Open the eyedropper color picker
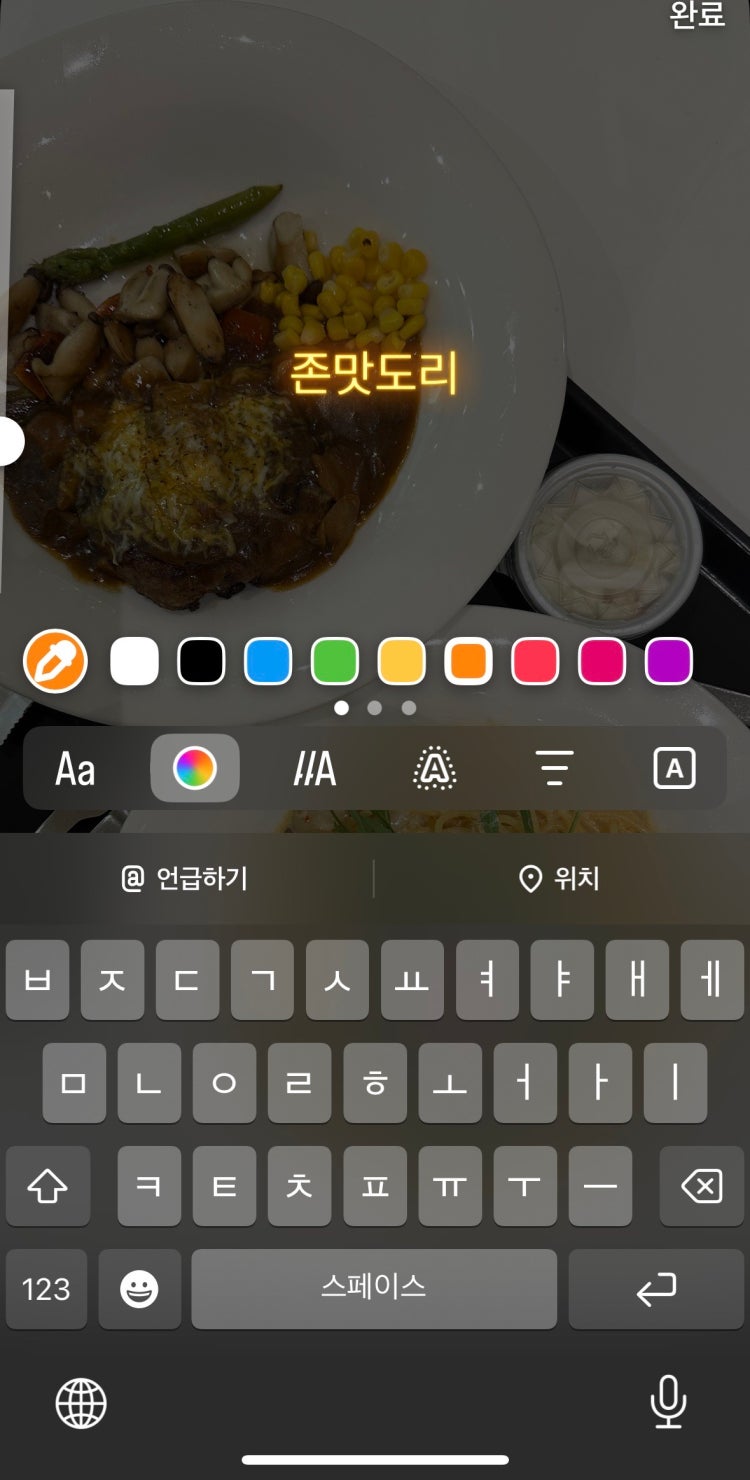The width and height of the screenshot is (750, 1480). 56,662
